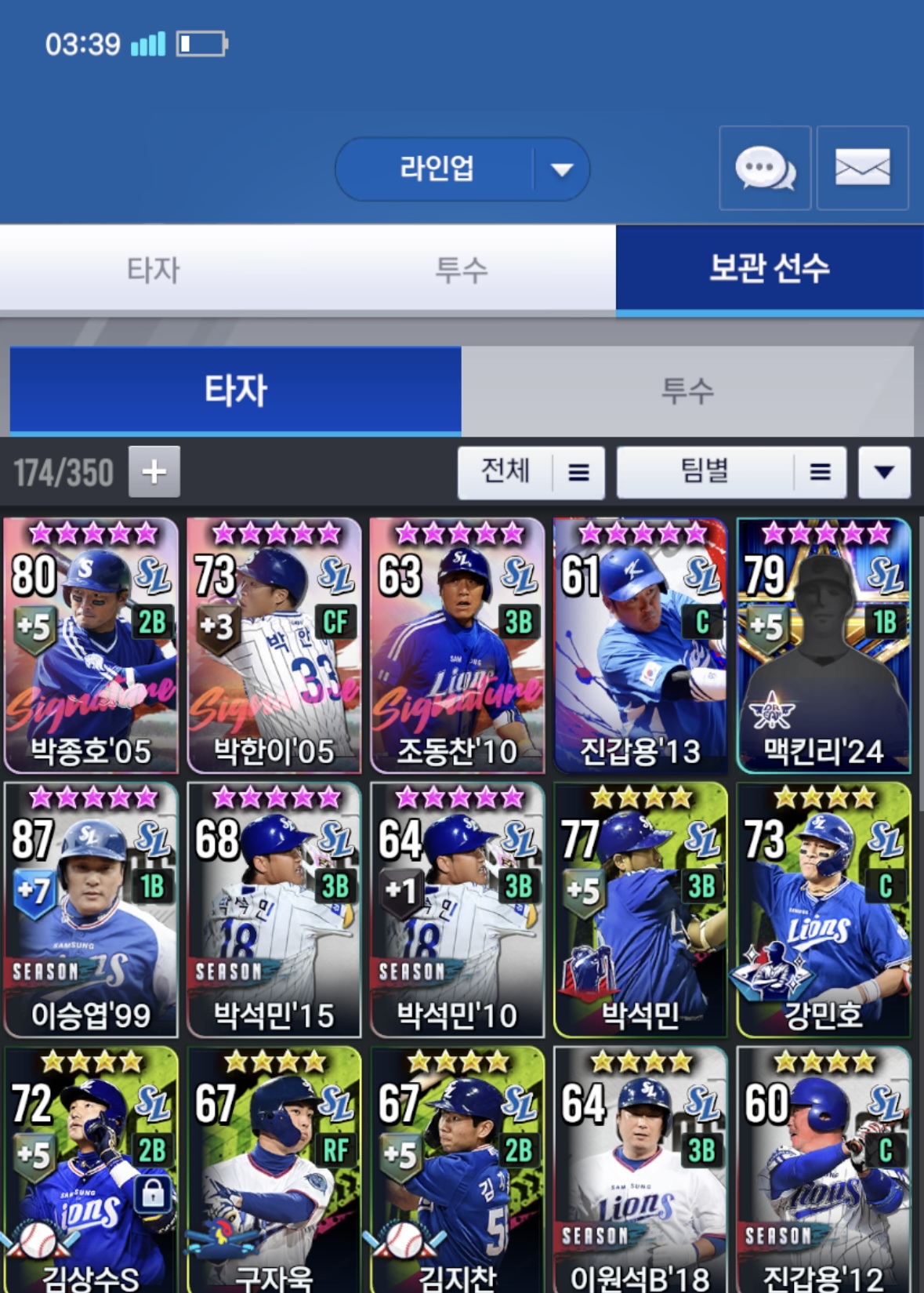924x1293 pixels.
Task: Select the 투수 sub-tab under 보관 선수
Action: pyautogui.click(x=687, y=390)
